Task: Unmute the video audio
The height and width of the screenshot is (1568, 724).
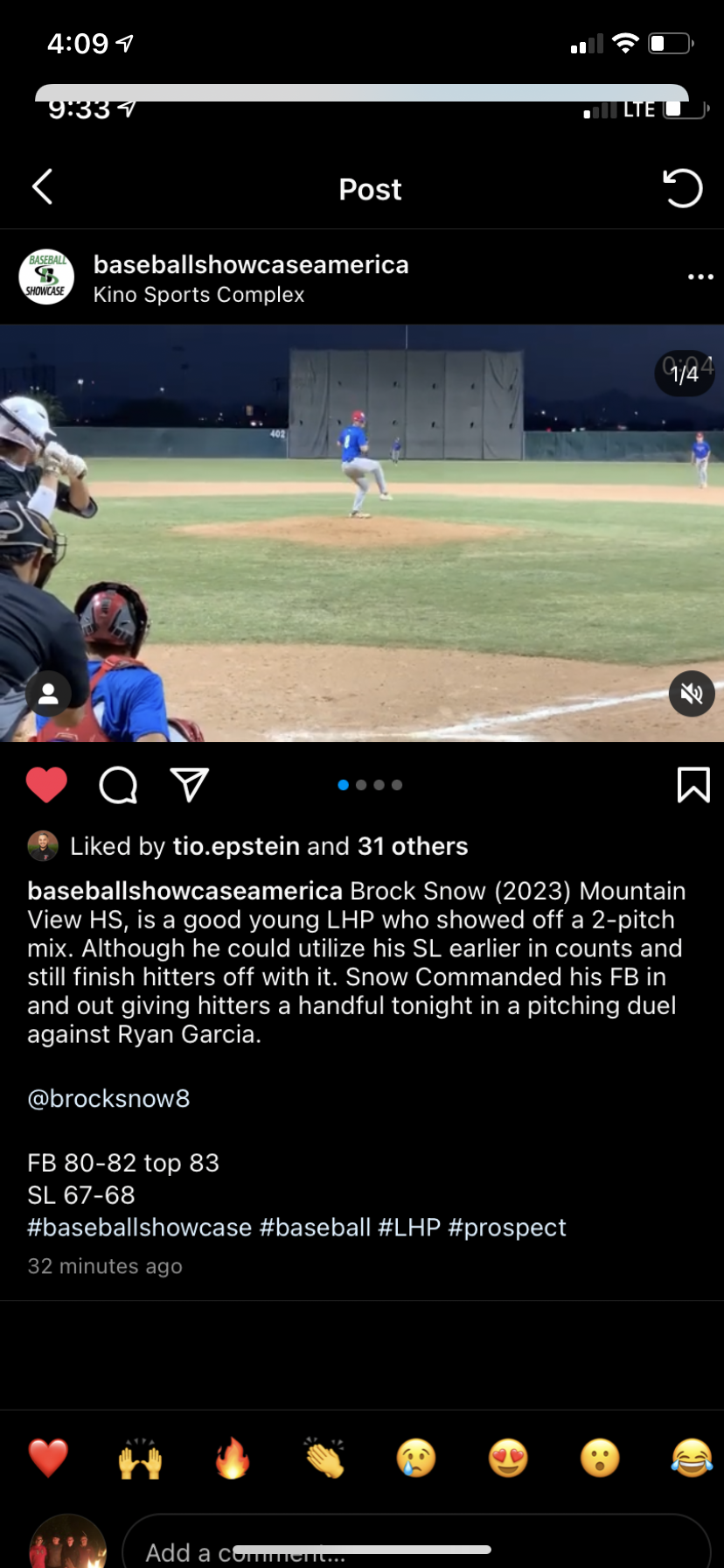Action: click(691, 693)
